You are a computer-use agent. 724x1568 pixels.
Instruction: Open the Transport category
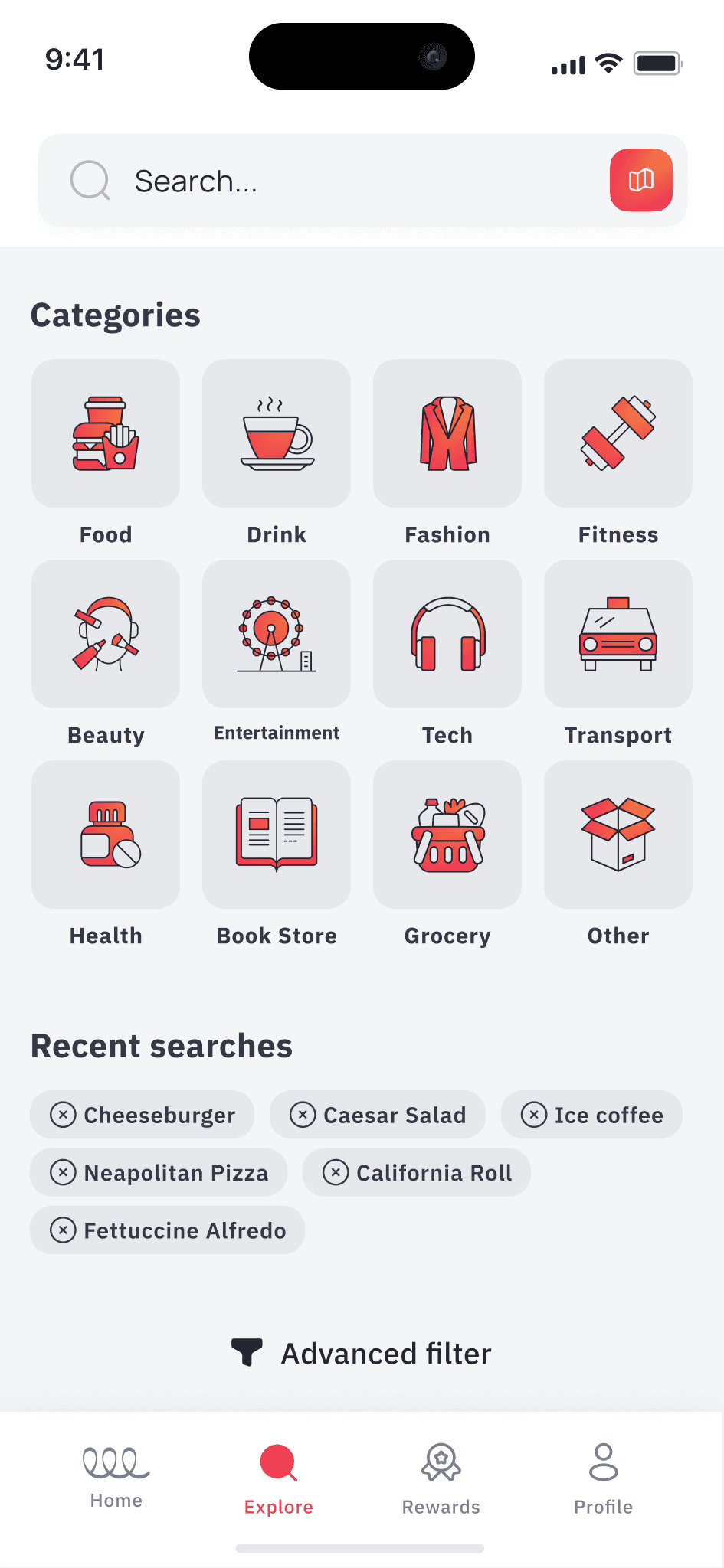618,635
